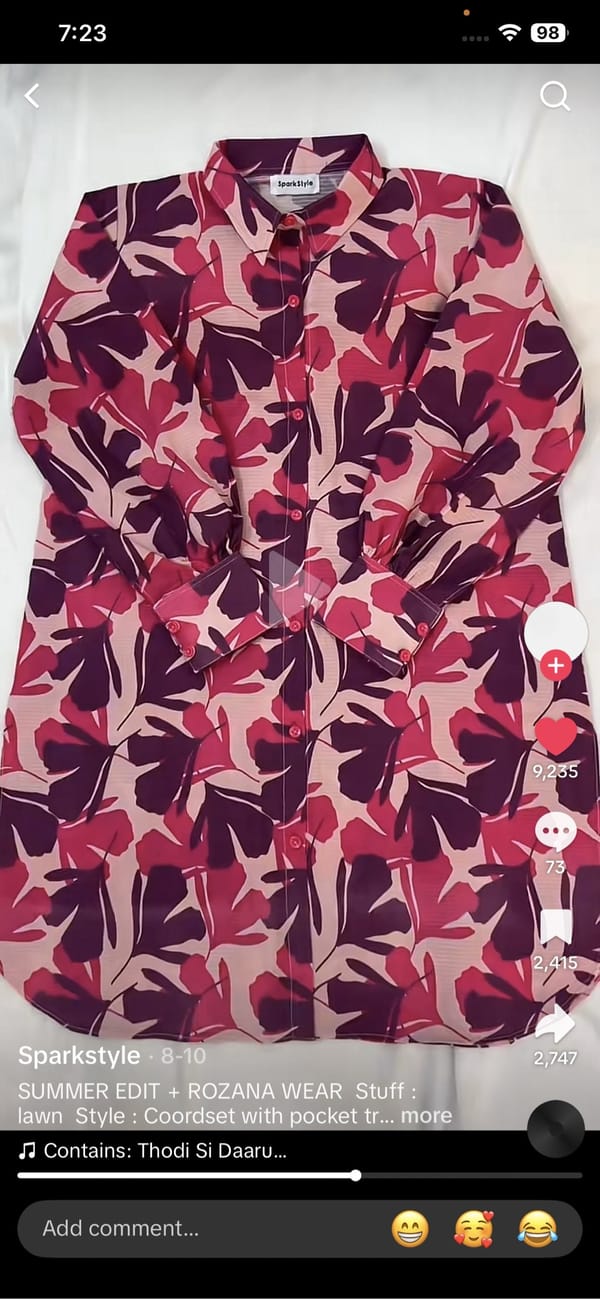
Task: Go back using the top arrow
Action: 32,96
